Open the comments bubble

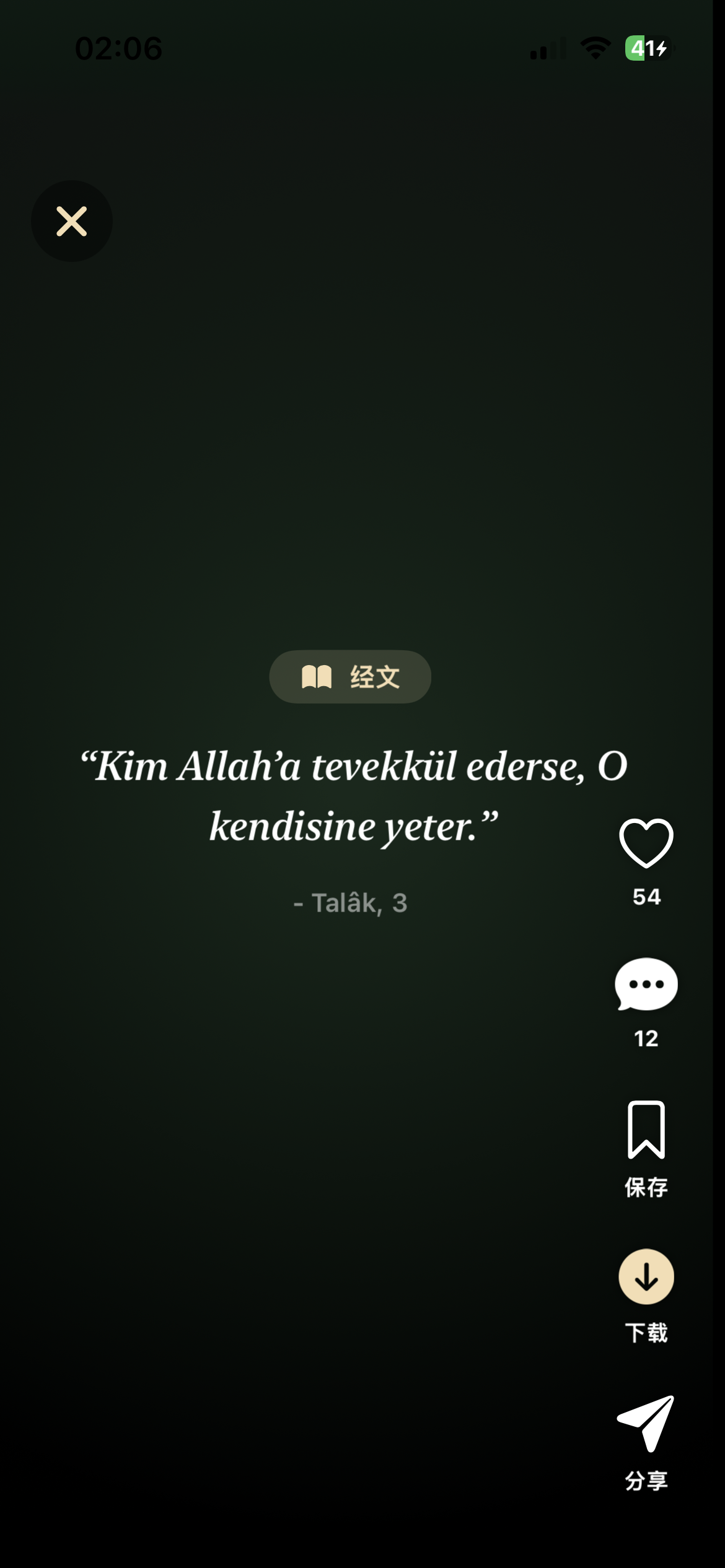click(x=646, y=985)
